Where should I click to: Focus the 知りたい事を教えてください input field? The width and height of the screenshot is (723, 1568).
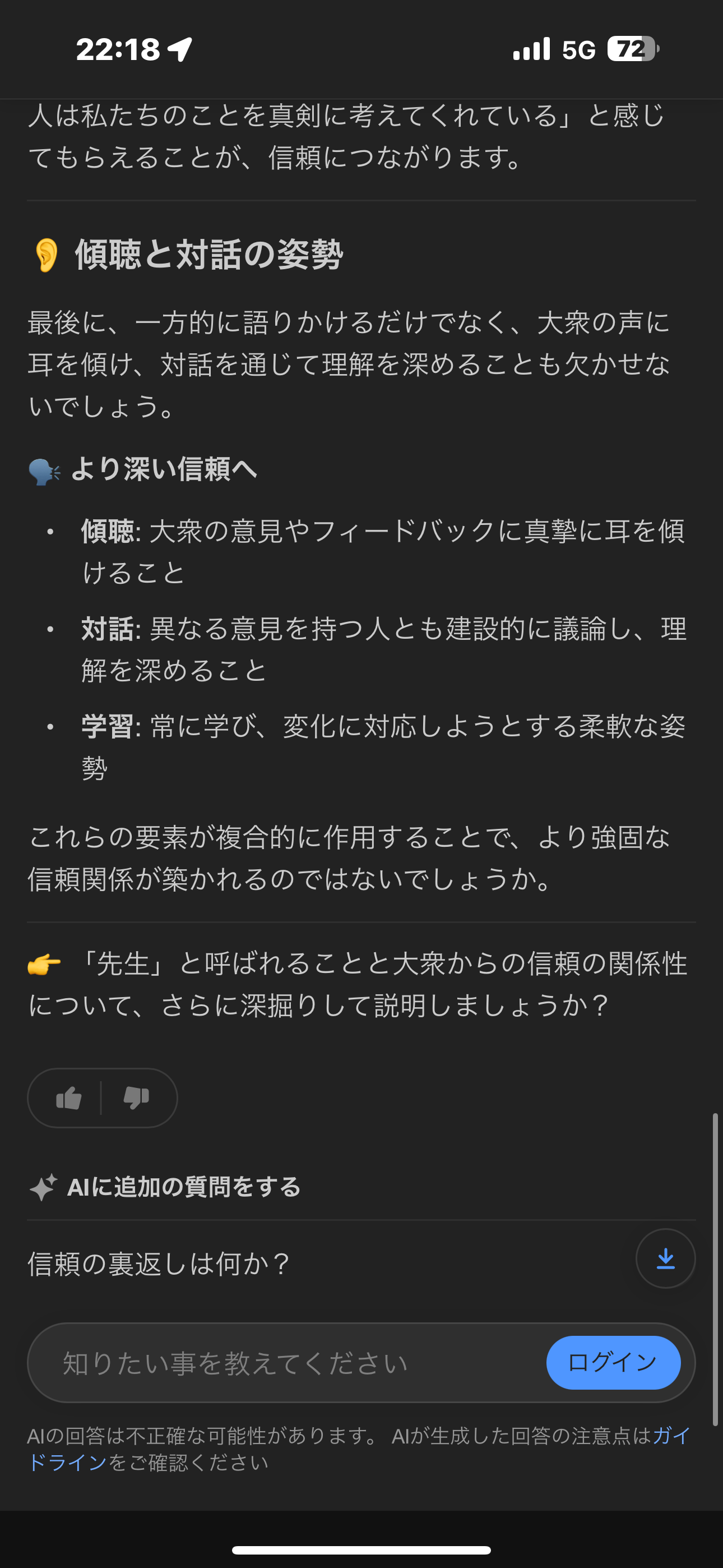coord(286,1363)
